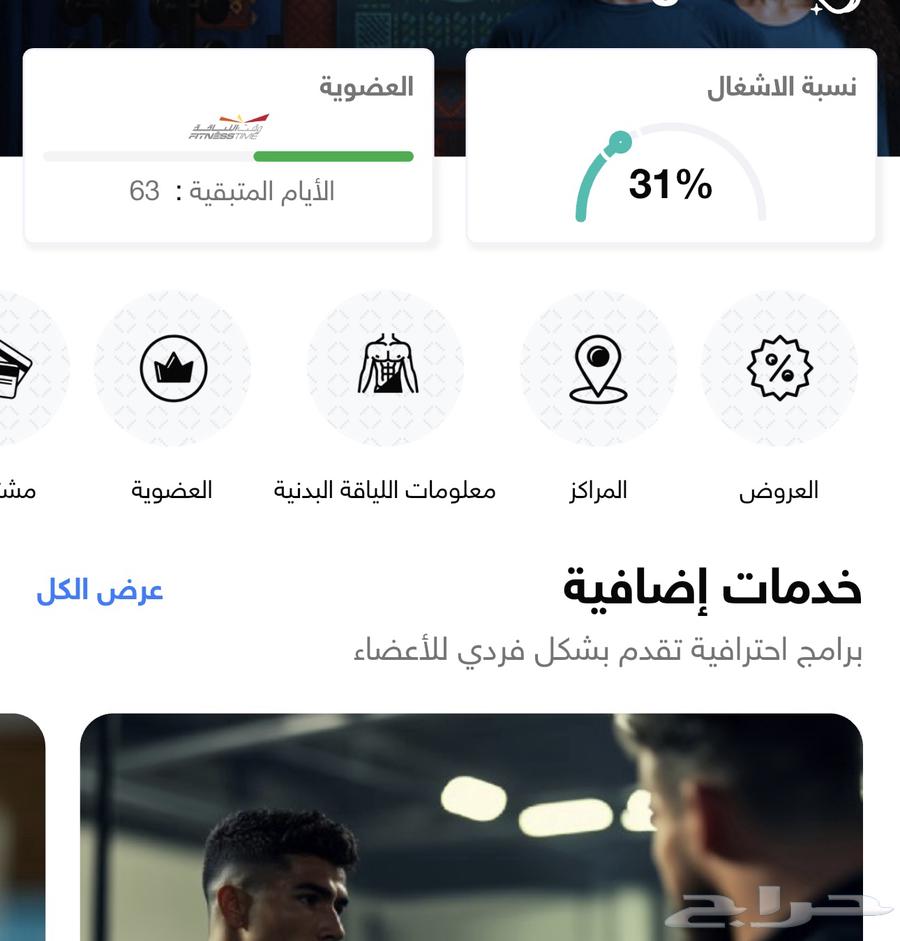Image resolution: width=900 pixels, height=941 pixels.
Task: Open العروض (Offers) discount badge icon
Action: point(778,369)
